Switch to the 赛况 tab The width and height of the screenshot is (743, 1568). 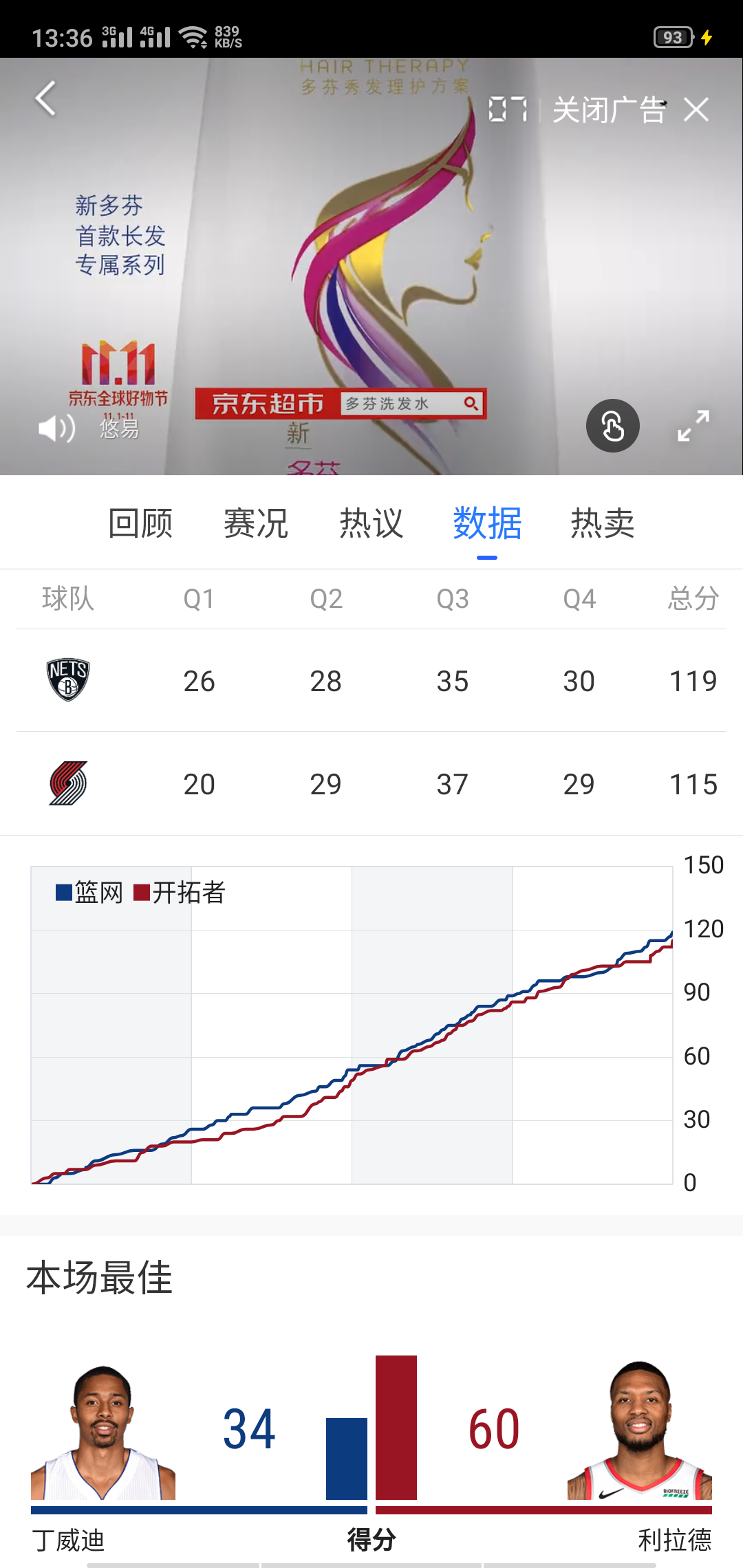(256, 523)
